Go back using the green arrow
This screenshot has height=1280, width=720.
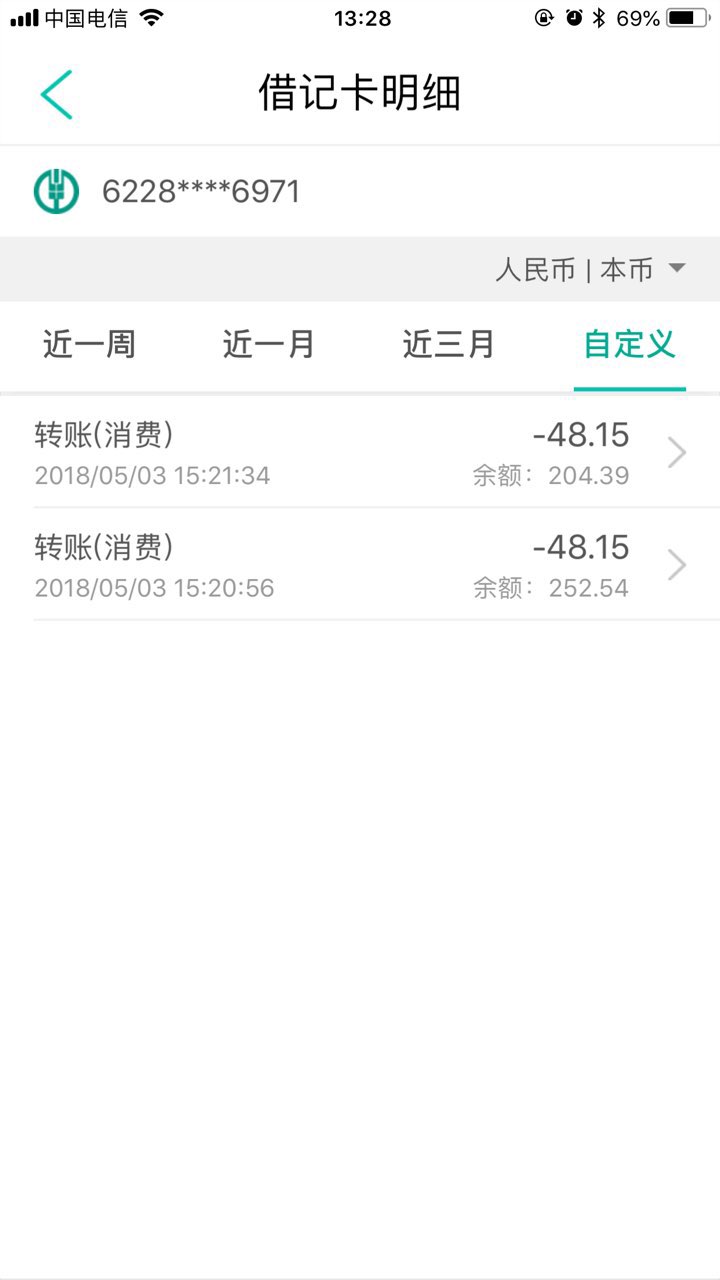click(56, 95)
